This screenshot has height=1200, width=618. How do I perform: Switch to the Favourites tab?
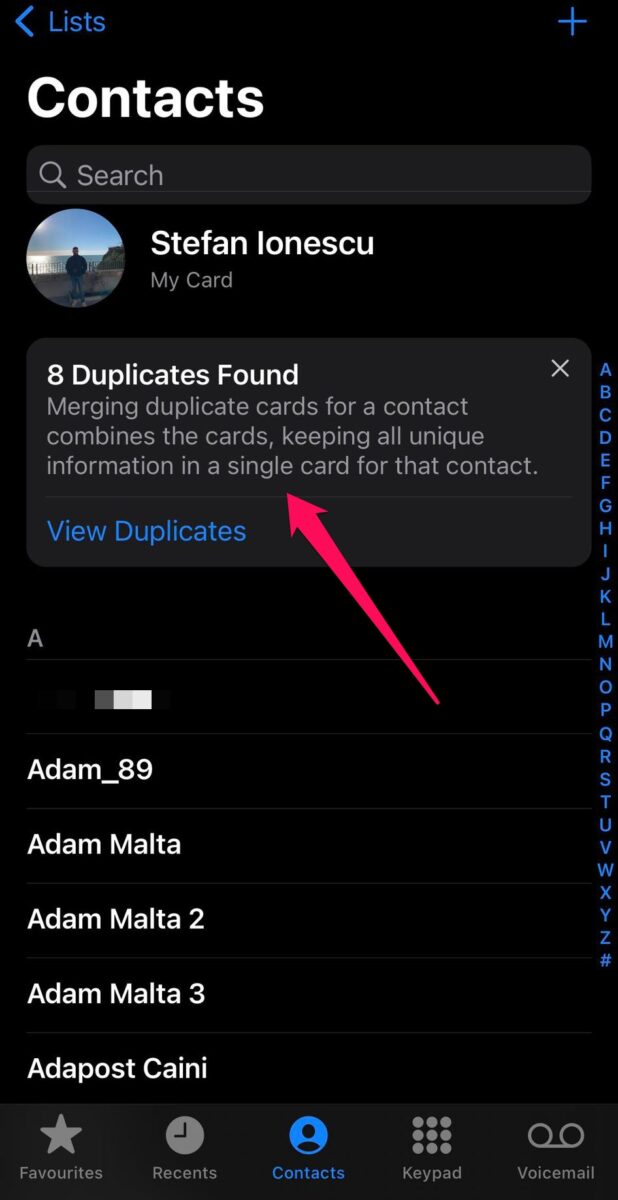tap(61, 1150)
